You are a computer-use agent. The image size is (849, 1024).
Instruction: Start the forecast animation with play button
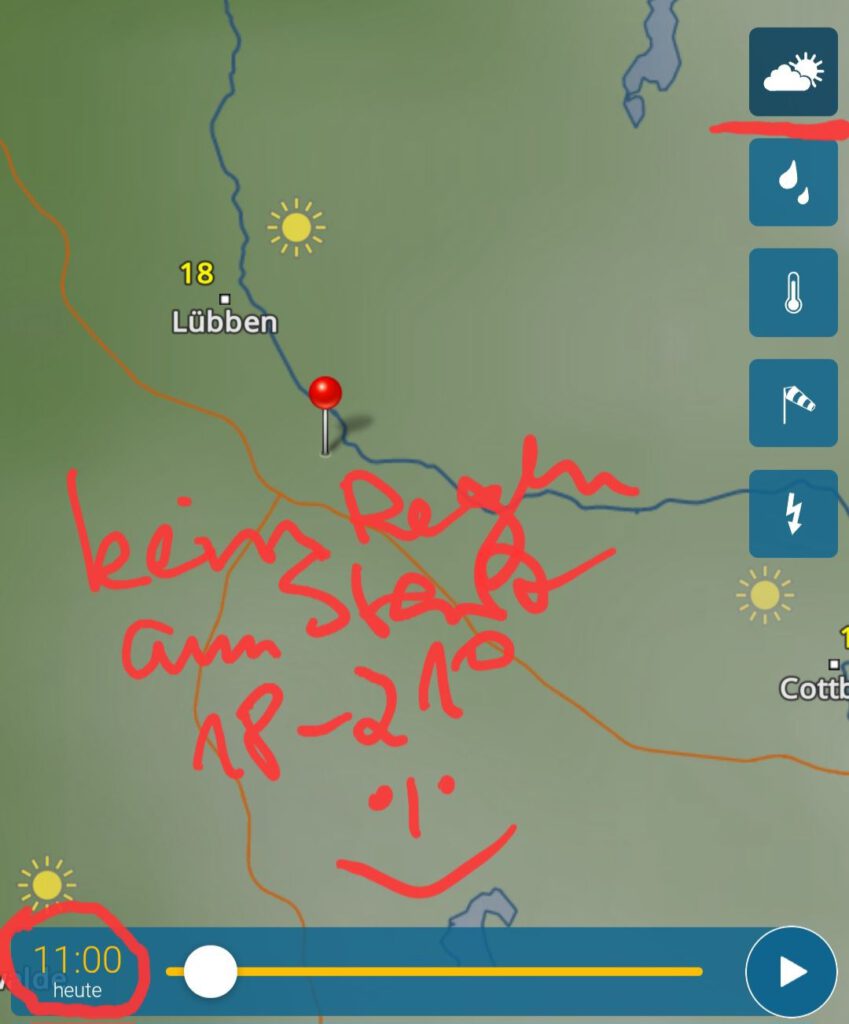[x=791, y=972]
